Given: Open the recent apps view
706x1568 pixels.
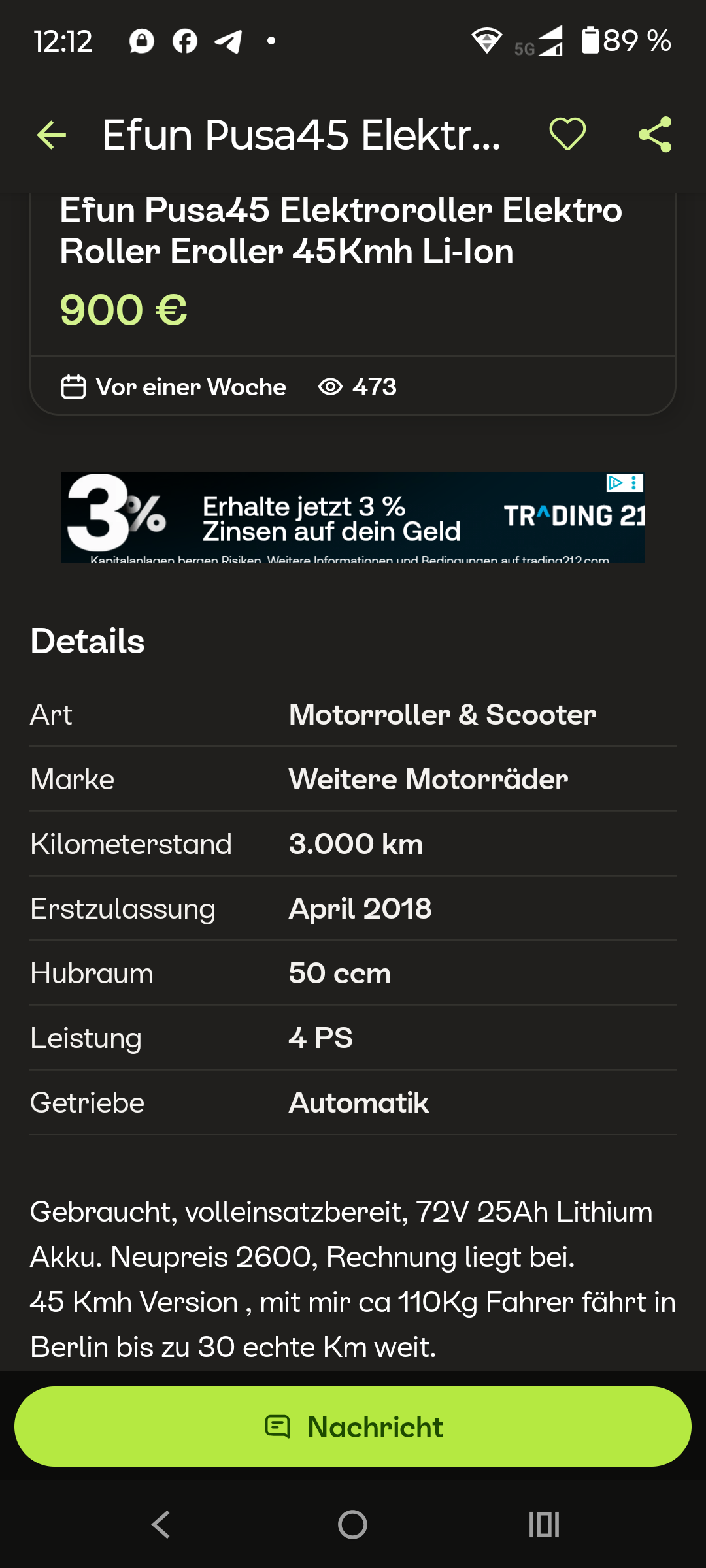Looking at the screenshot, I should (x=544, y=1525).
